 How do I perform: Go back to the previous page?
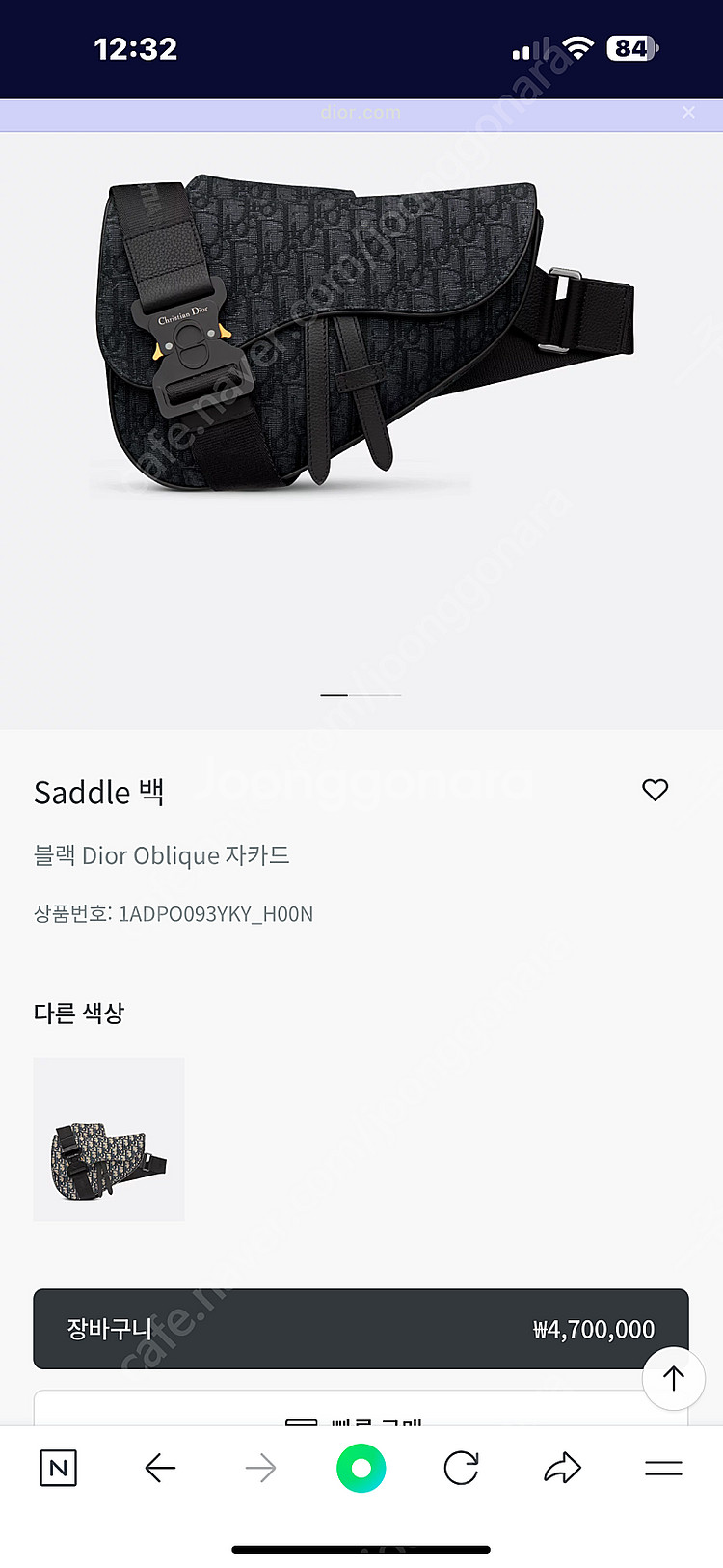pos(160,1468)
